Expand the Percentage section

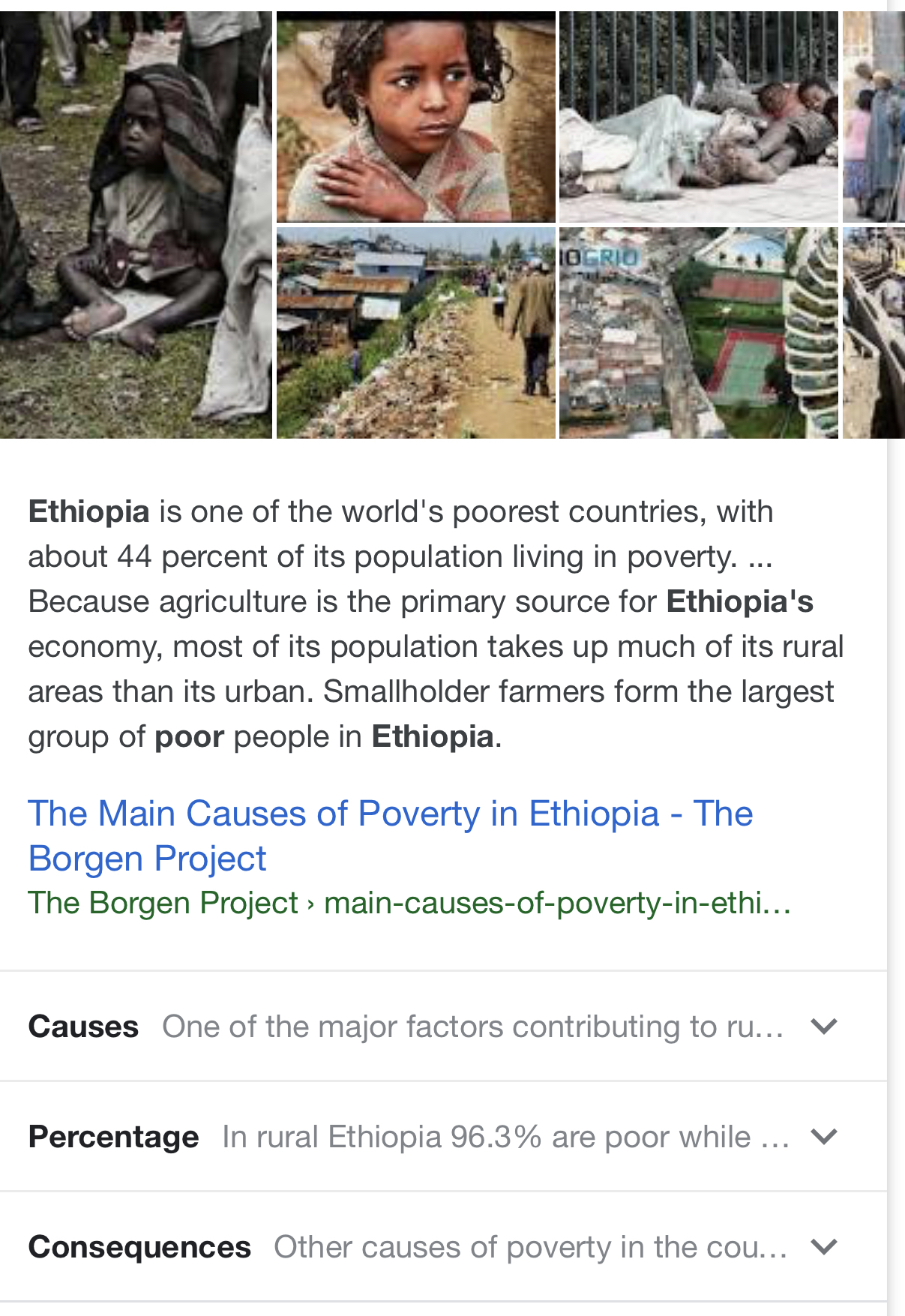823,1136
